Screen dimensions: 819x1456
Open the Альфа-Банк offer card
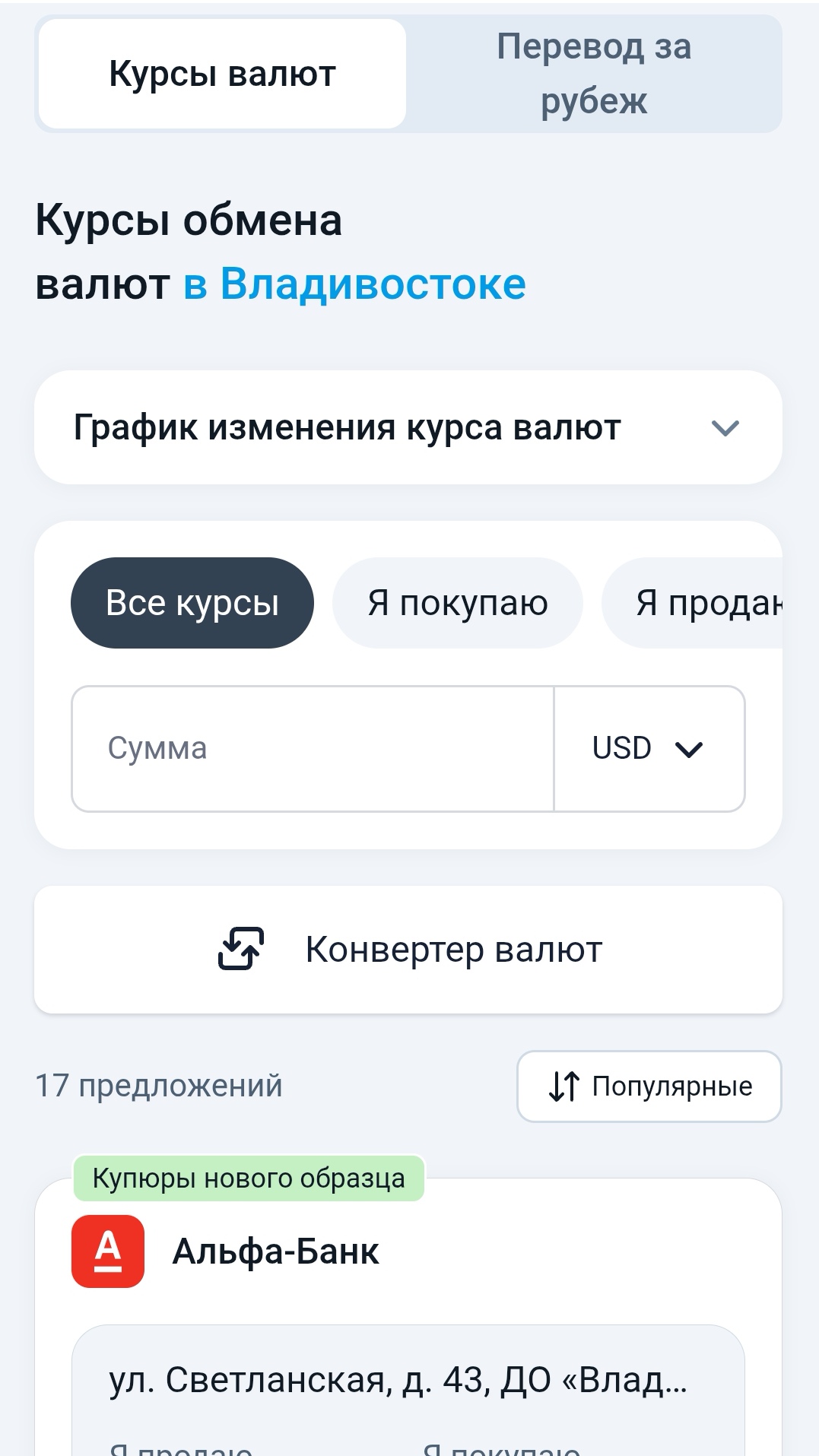point(275,1251)
